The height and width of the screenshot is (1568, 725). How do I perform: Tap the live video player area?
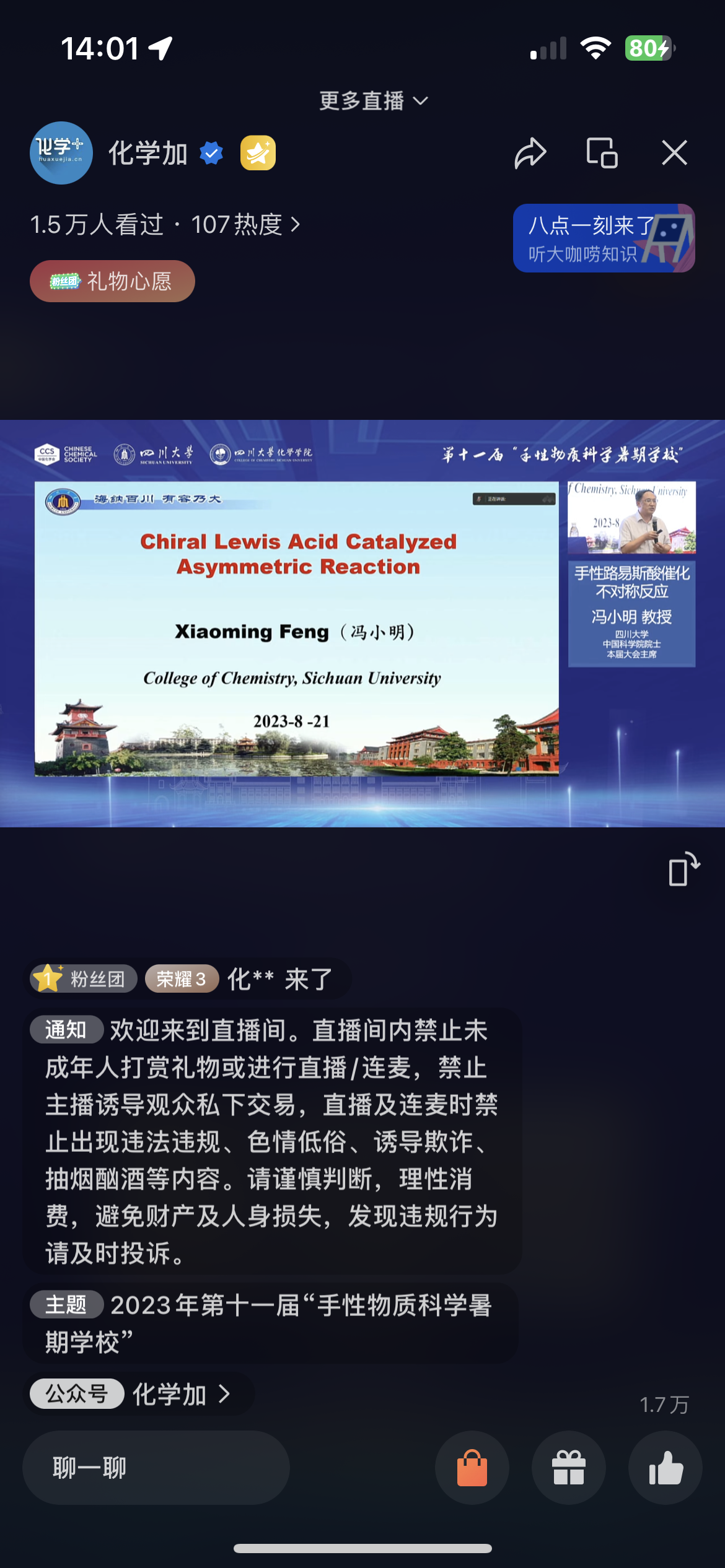click(x=362, y=624)
